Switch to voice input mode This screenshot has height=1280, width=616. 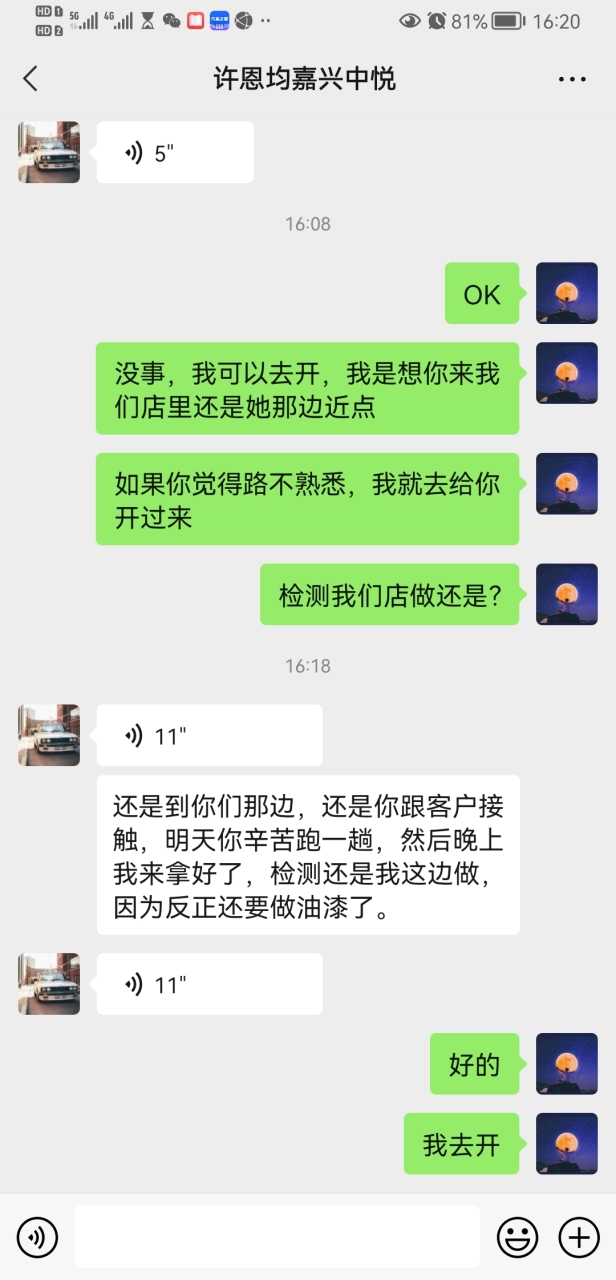[37, 1238]
